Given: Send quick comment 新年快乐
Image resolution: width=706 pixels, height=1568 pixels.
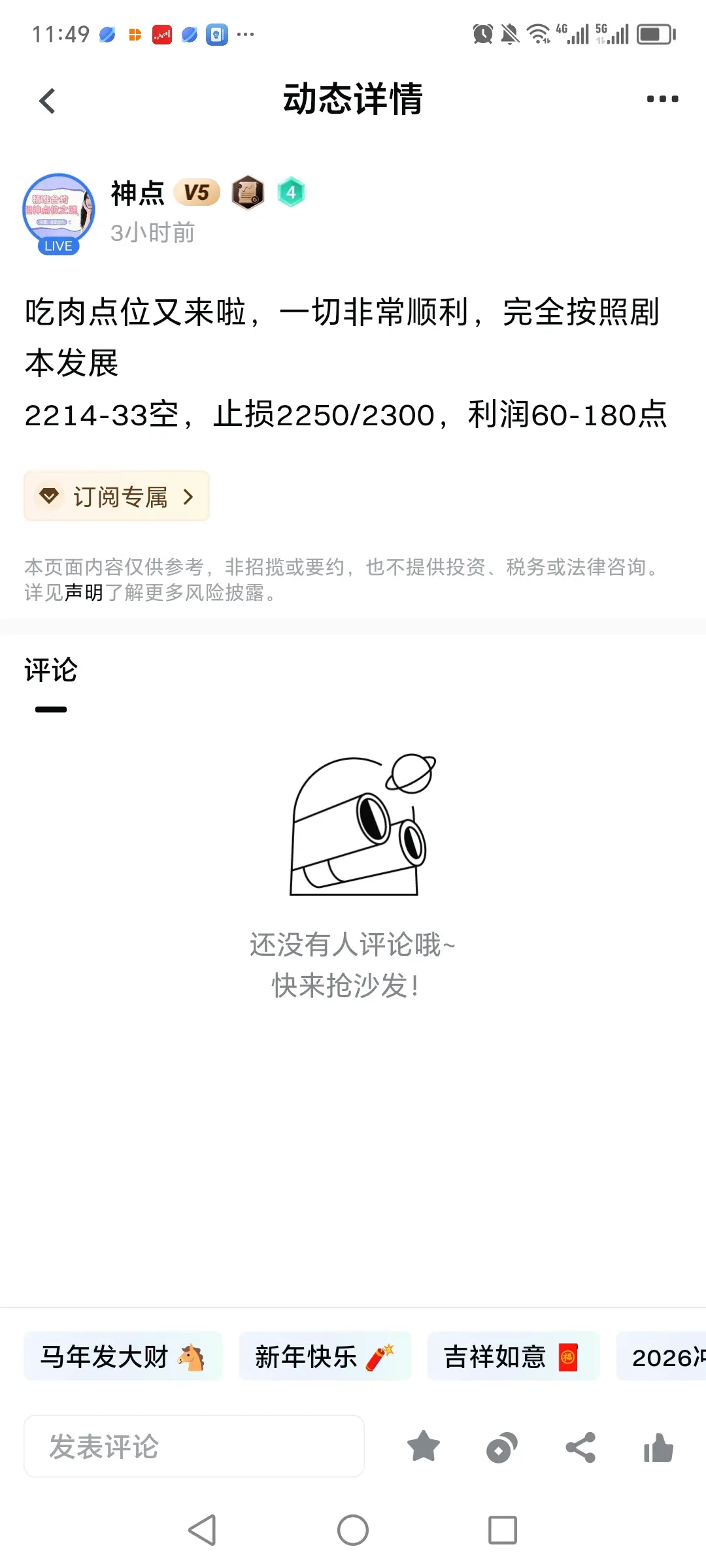Looking at the screenshot, I should [x=325, y=1356].
